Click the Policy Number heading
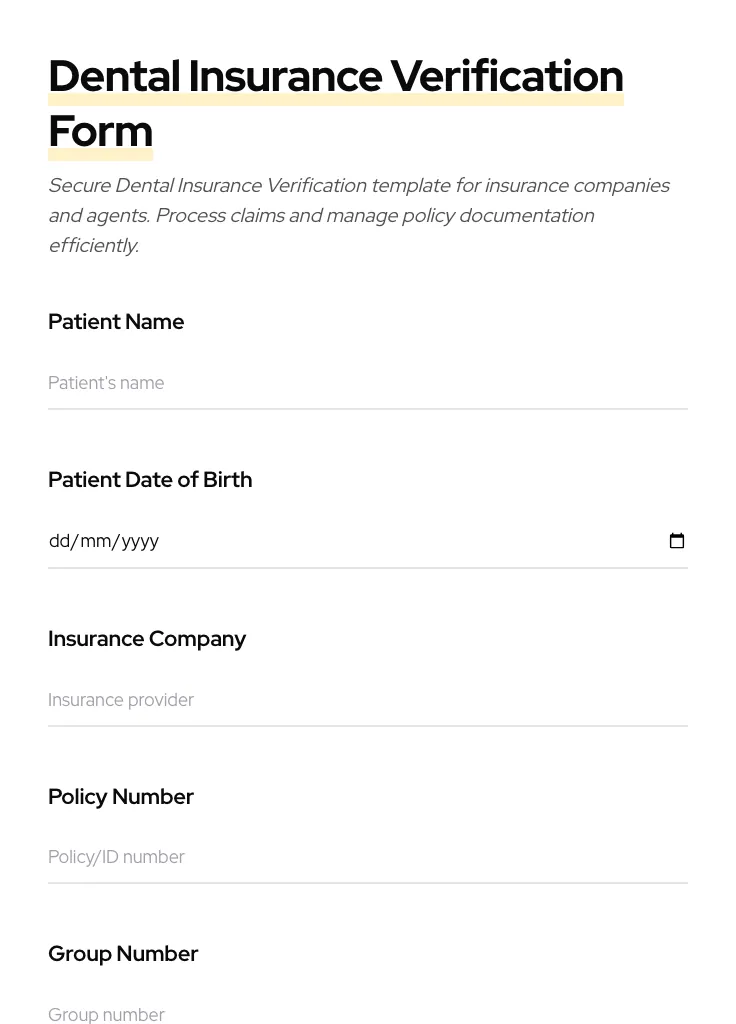This screenshot has height=1024, width=736. (x=121, y=796)
